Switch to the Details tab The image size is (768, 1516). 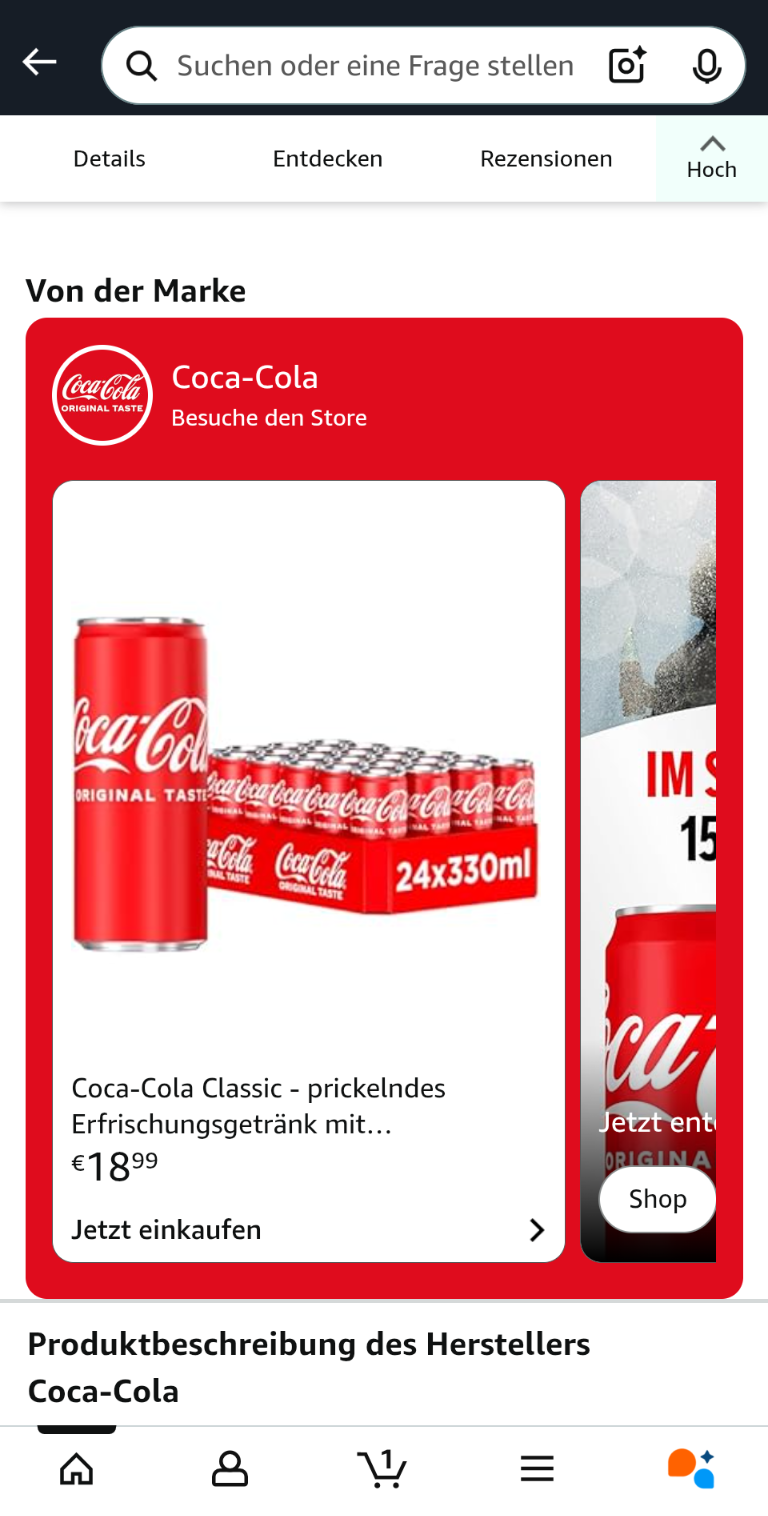tap(109, 159)
